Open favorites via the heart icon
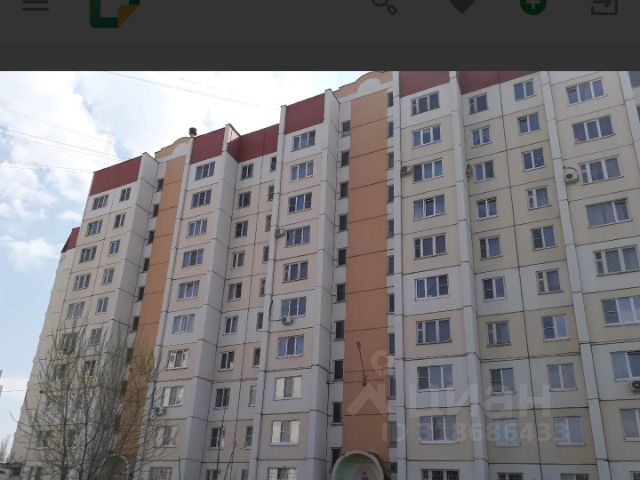Screen dimensions: 640x480 pos(462,5)
